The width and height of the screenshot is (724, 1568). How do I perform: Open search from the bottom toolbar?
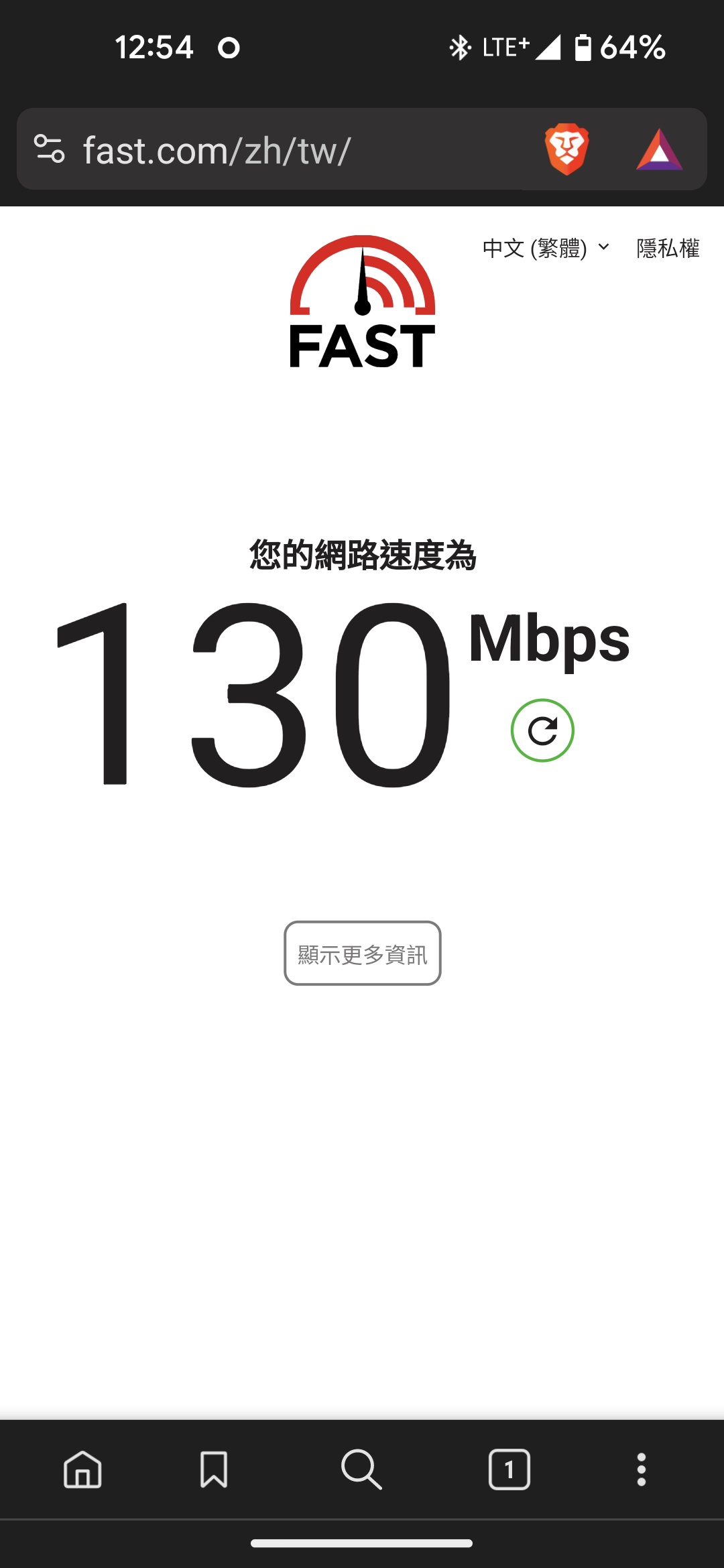pyautogui.click(x=361, y=1469)
